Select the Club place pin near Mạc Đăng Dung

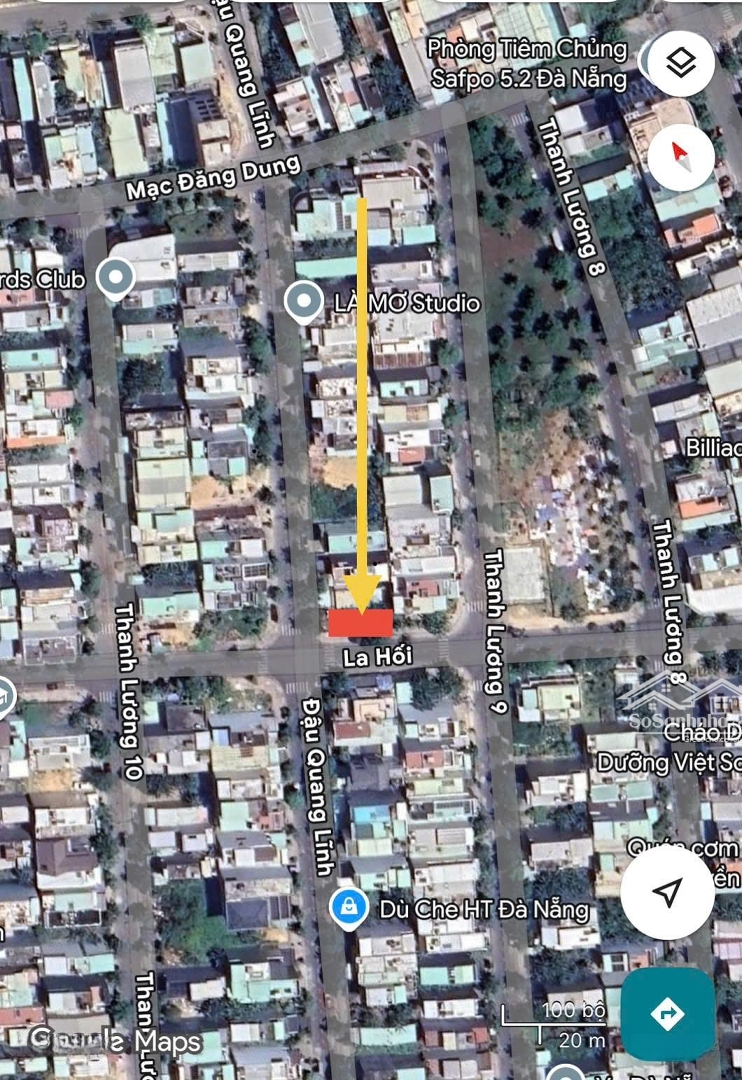116,279
